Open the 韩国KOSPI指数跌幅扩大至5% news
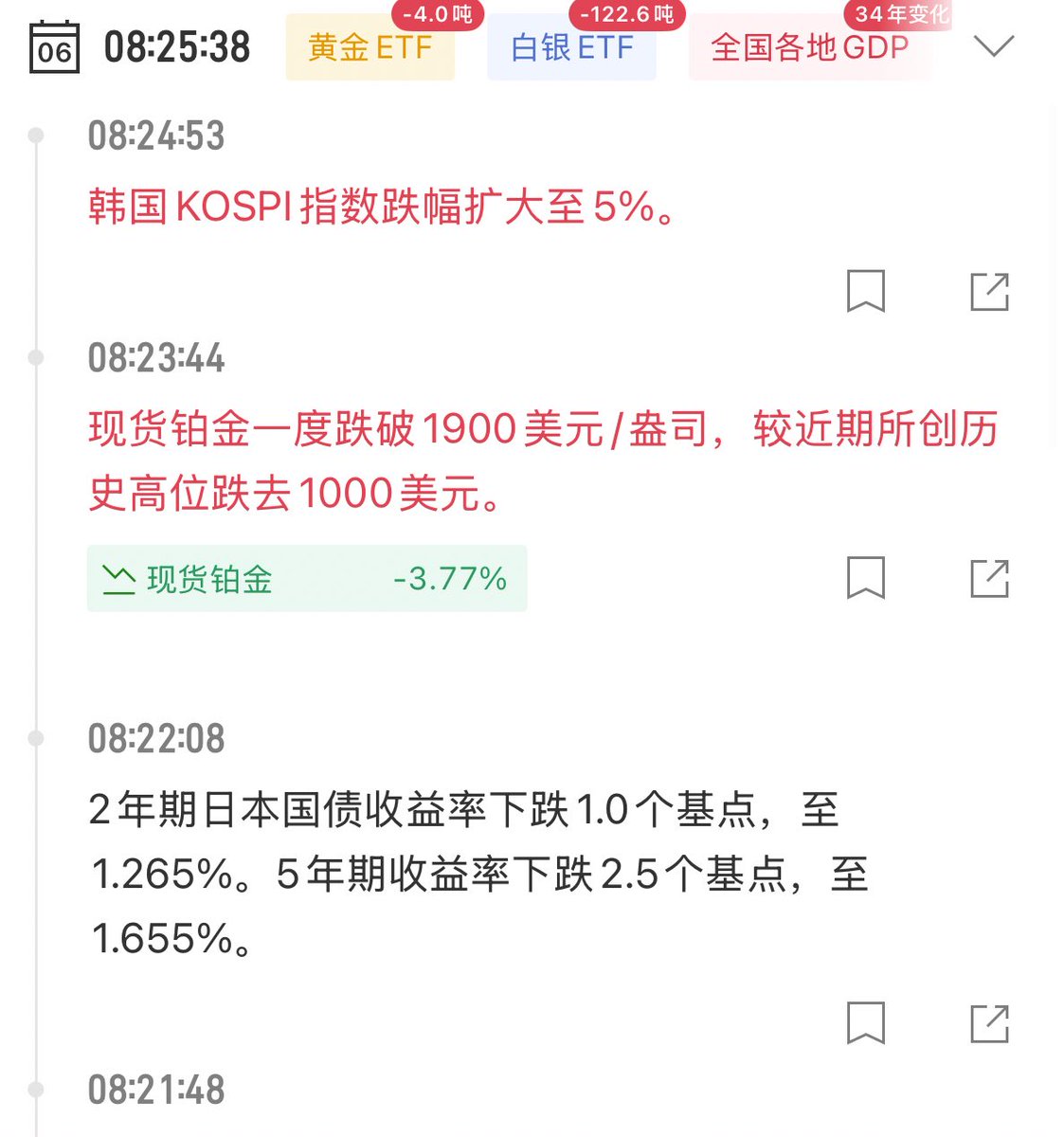The height and width of the screenshot is (1137, 1064). pyautogui.click(x=383, y=207)
